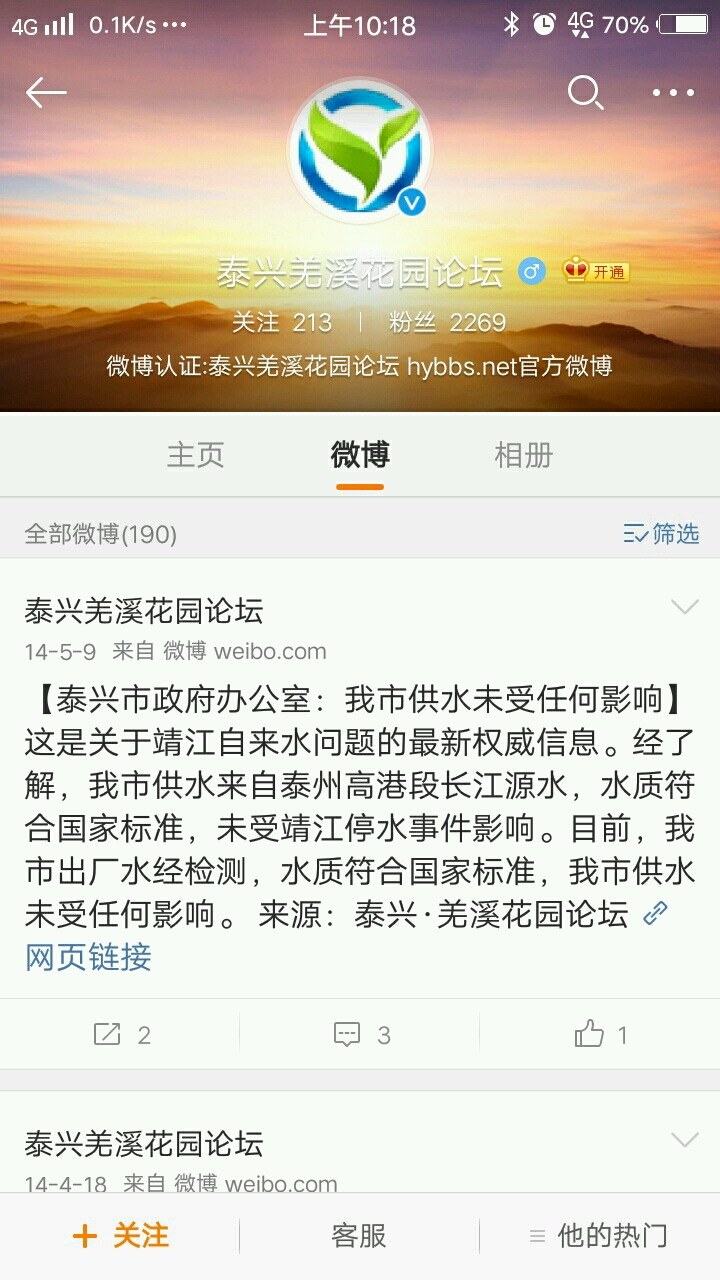Screen dimensions: 720x1280
Task: Repost the 14-5-9 post
Action: click(121, 1035)
